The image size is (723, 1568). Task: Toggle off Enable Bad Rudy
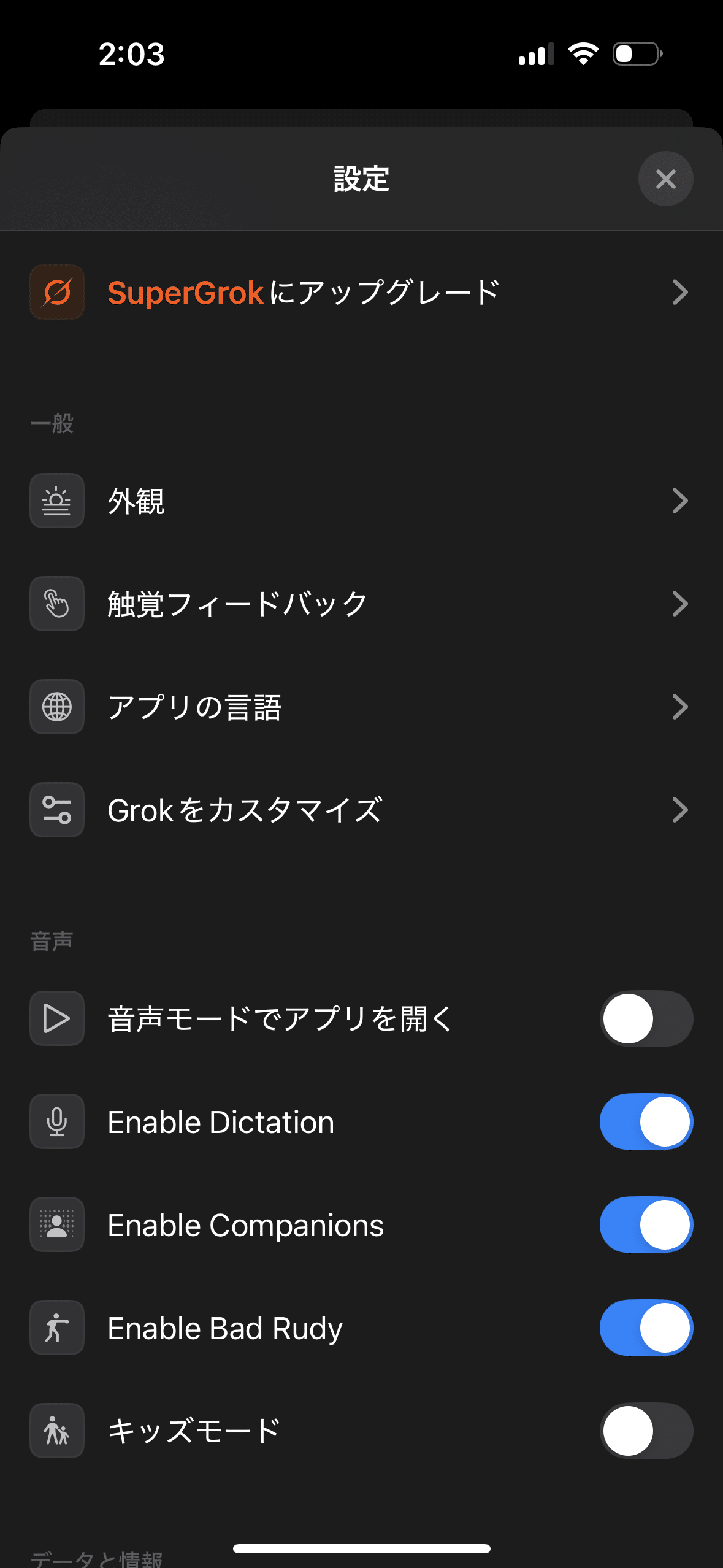pos(646,1328)
